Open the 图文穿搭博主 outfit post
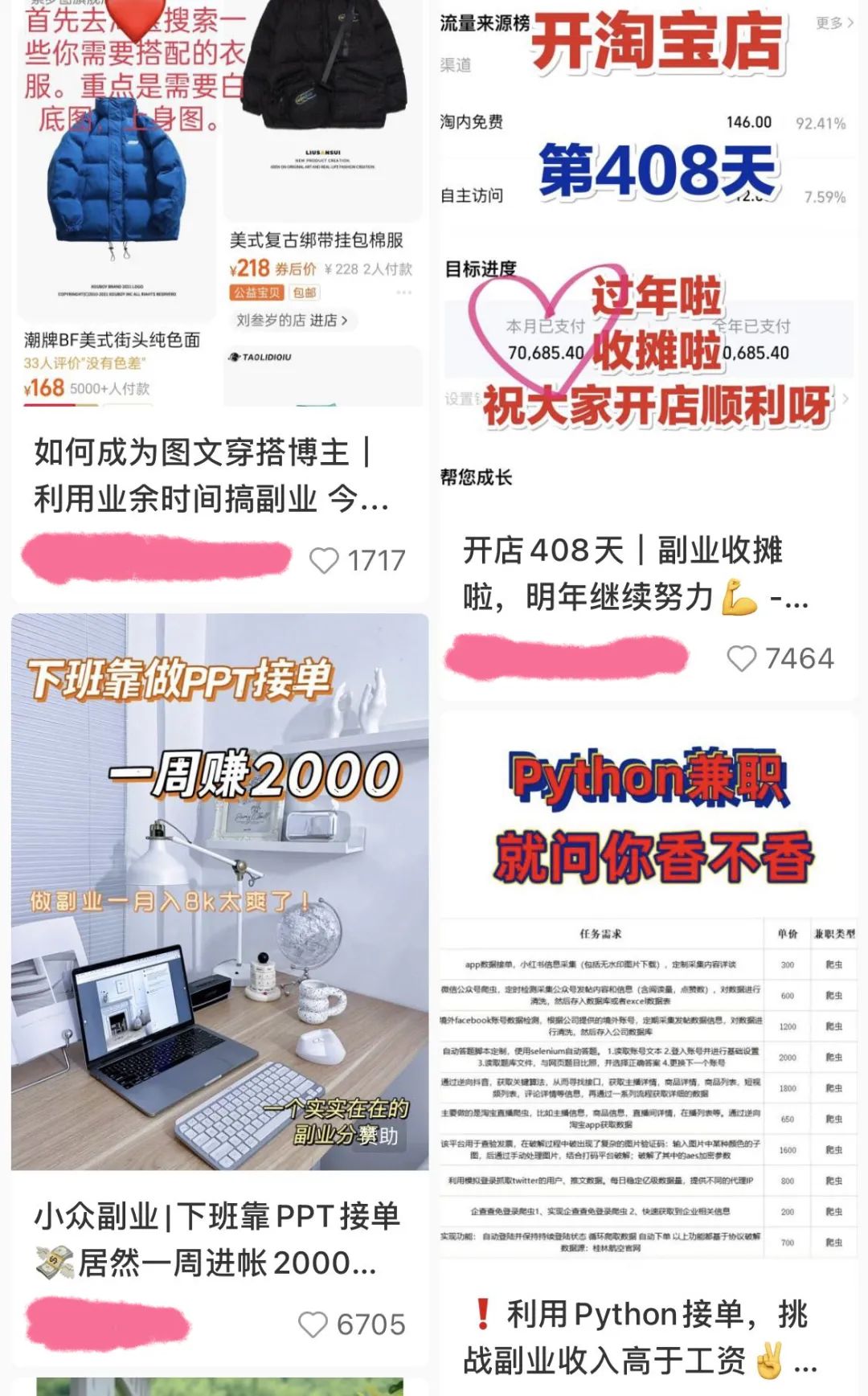The width and height of the screenshot is (868, 1396). point(211,476)
